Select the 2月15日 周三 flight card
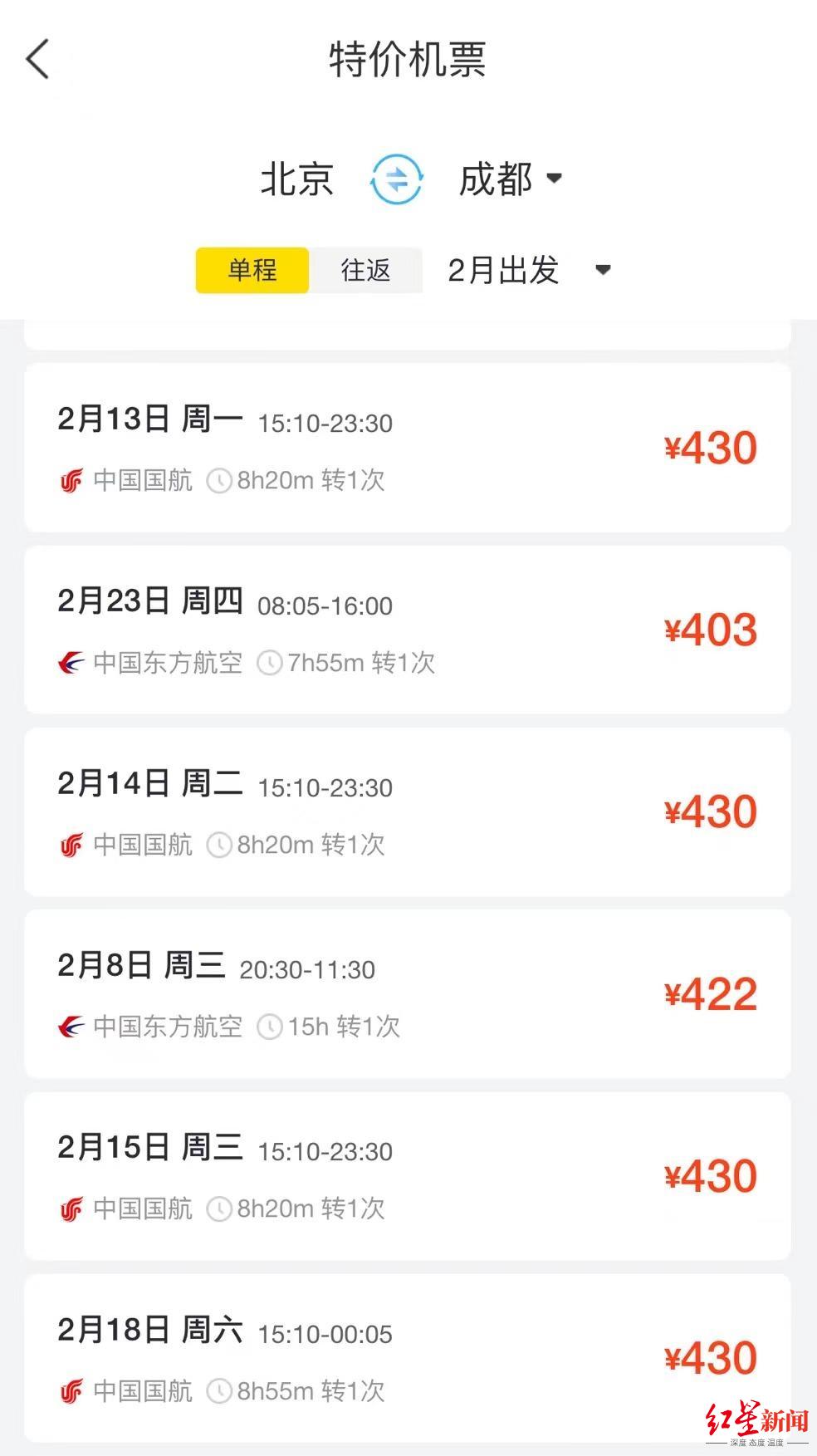Screen dimensions: 817x1456 [407, 1176]
